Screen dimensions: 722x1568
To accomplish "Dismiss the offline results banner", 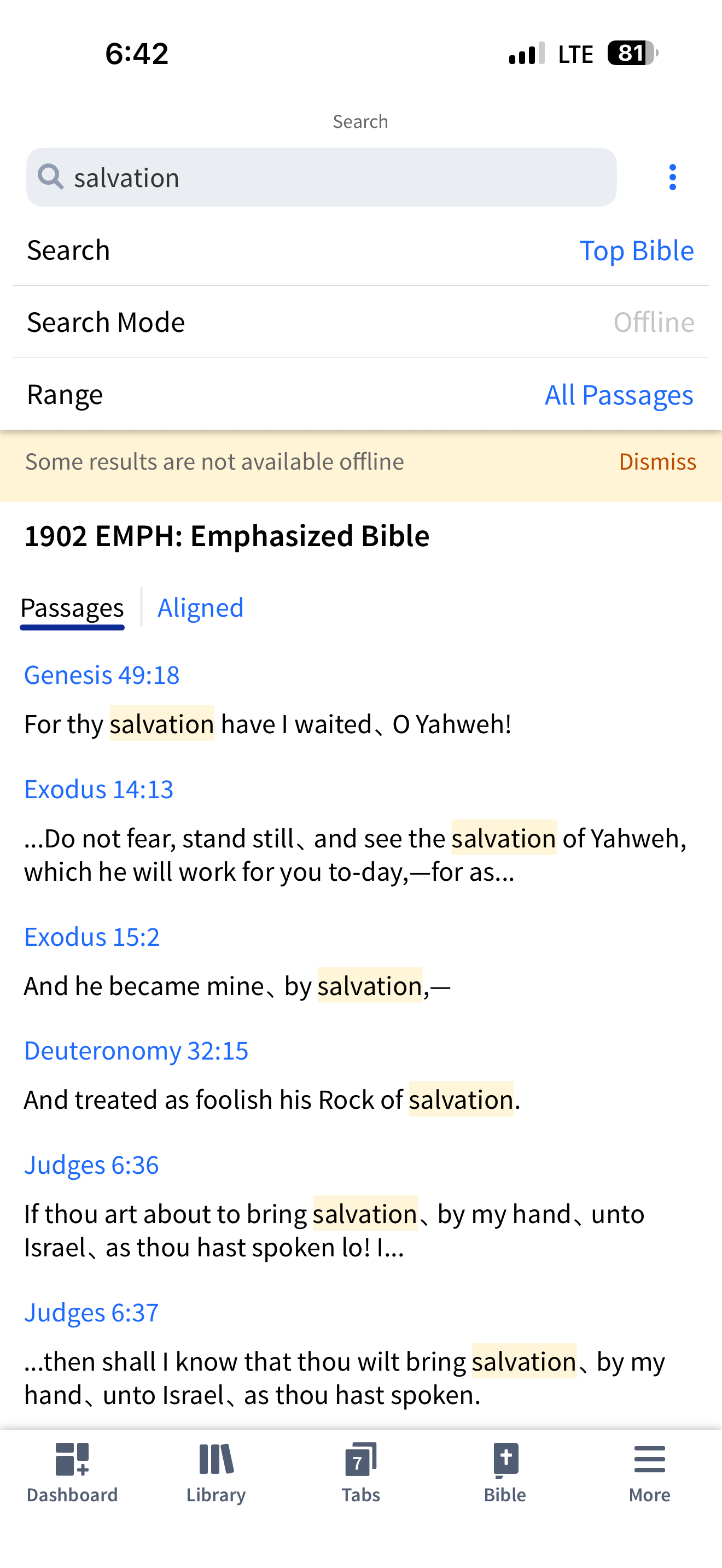I will [x=657, y=462].
